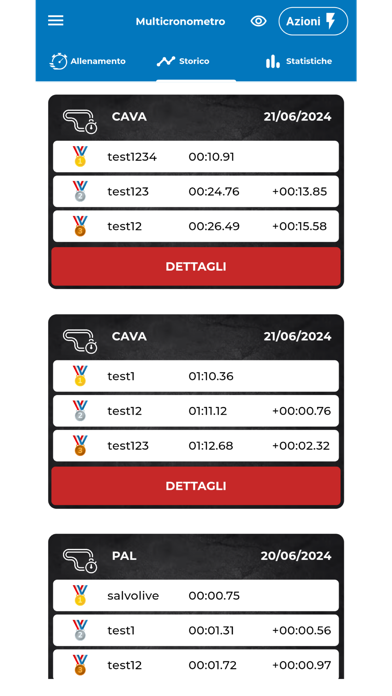Select the Storico tab
This screenshot has width=392, height=696.
pyautogui.click(x=183, y=61)
